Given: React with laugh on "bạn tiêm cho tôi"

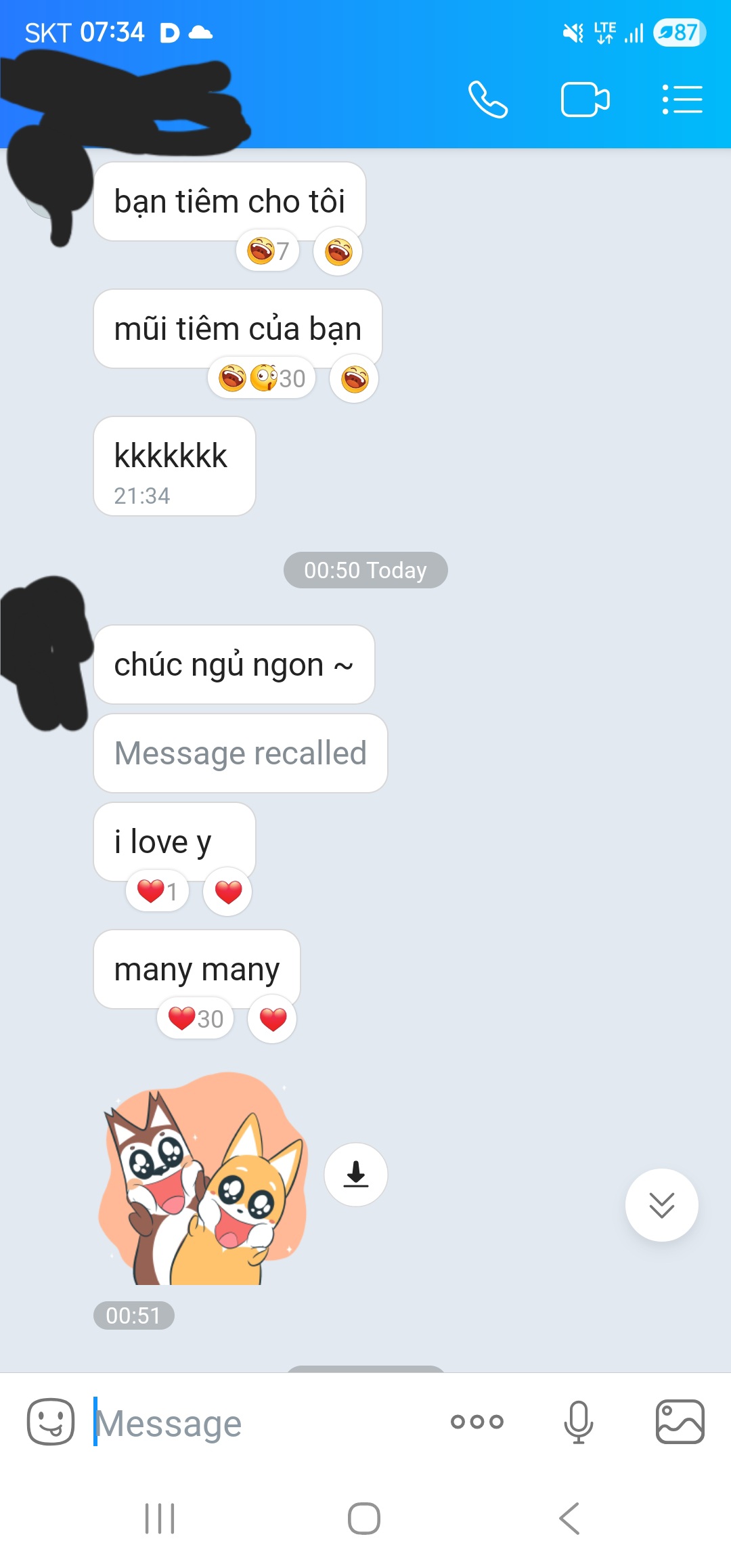Looking at the screenshot, I should [338, 252].
